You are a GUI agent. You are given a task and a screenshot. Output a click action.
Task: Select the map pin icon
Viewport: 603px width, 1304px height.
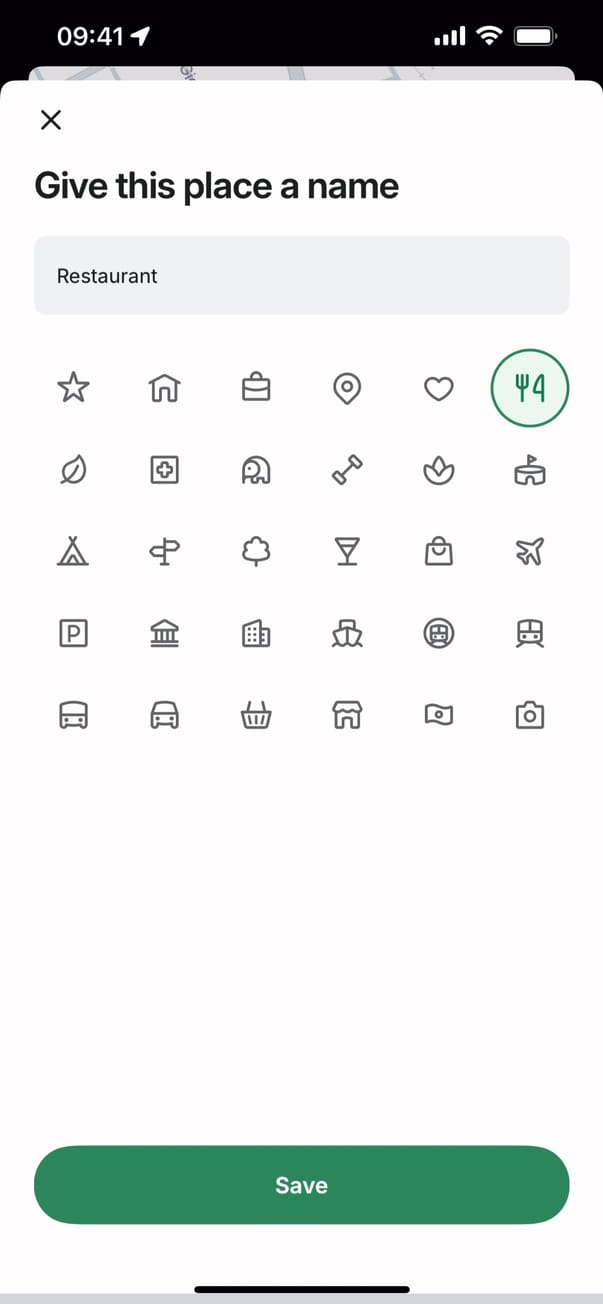click(x=347, y=388)
